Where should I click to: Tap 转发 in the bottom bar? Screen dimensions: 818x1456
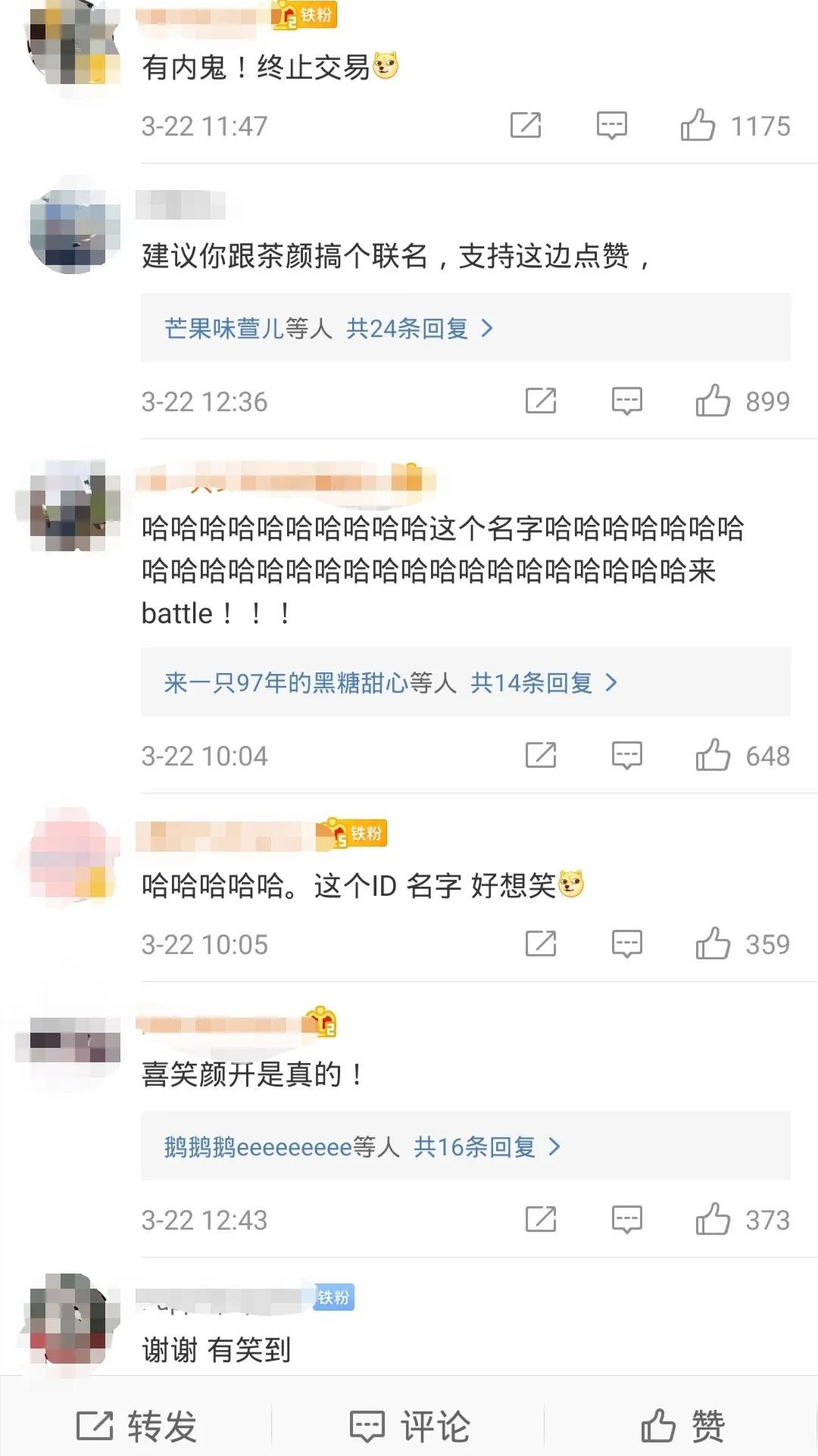pos(136,1426)
